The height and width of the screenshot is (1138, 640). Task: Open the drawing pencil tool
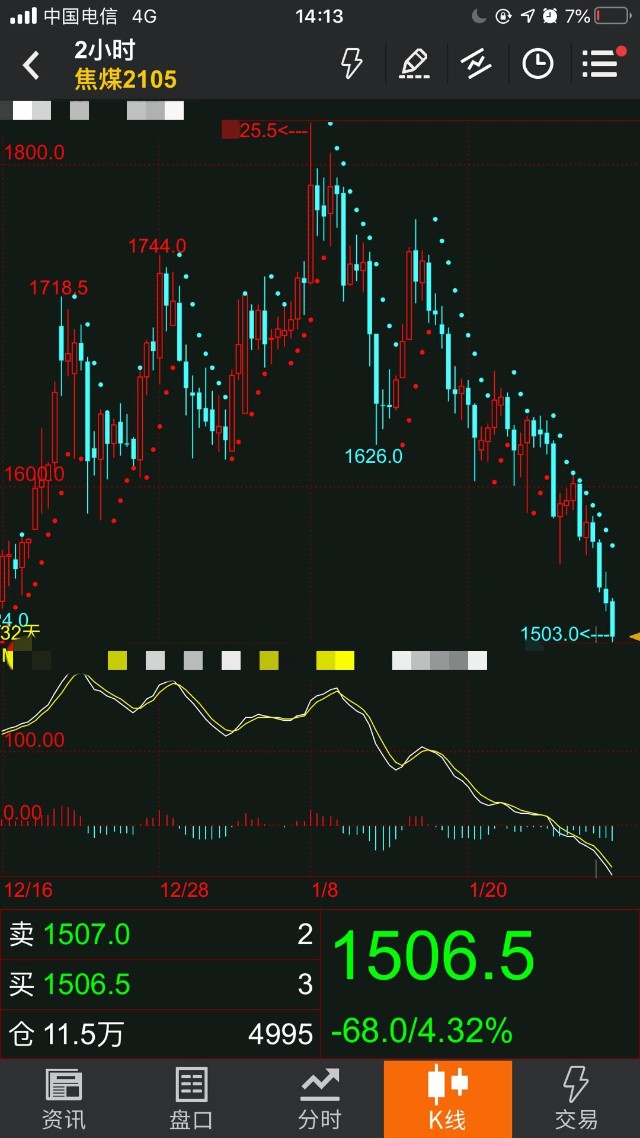tap(414, 64)
